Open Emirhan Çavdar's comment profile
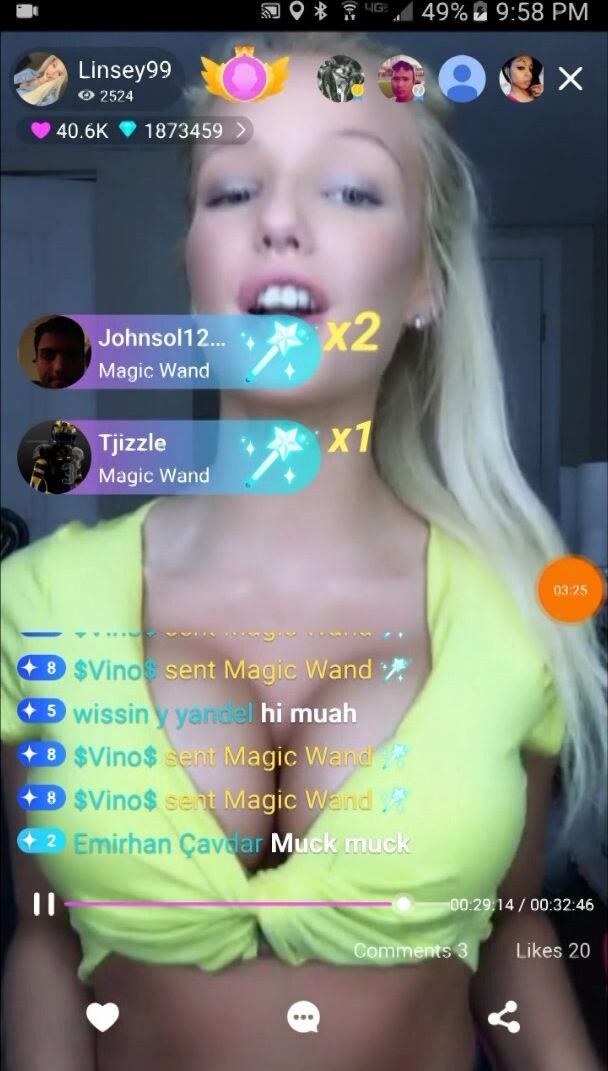608x1071 pixels. click(x=167, y=843)
